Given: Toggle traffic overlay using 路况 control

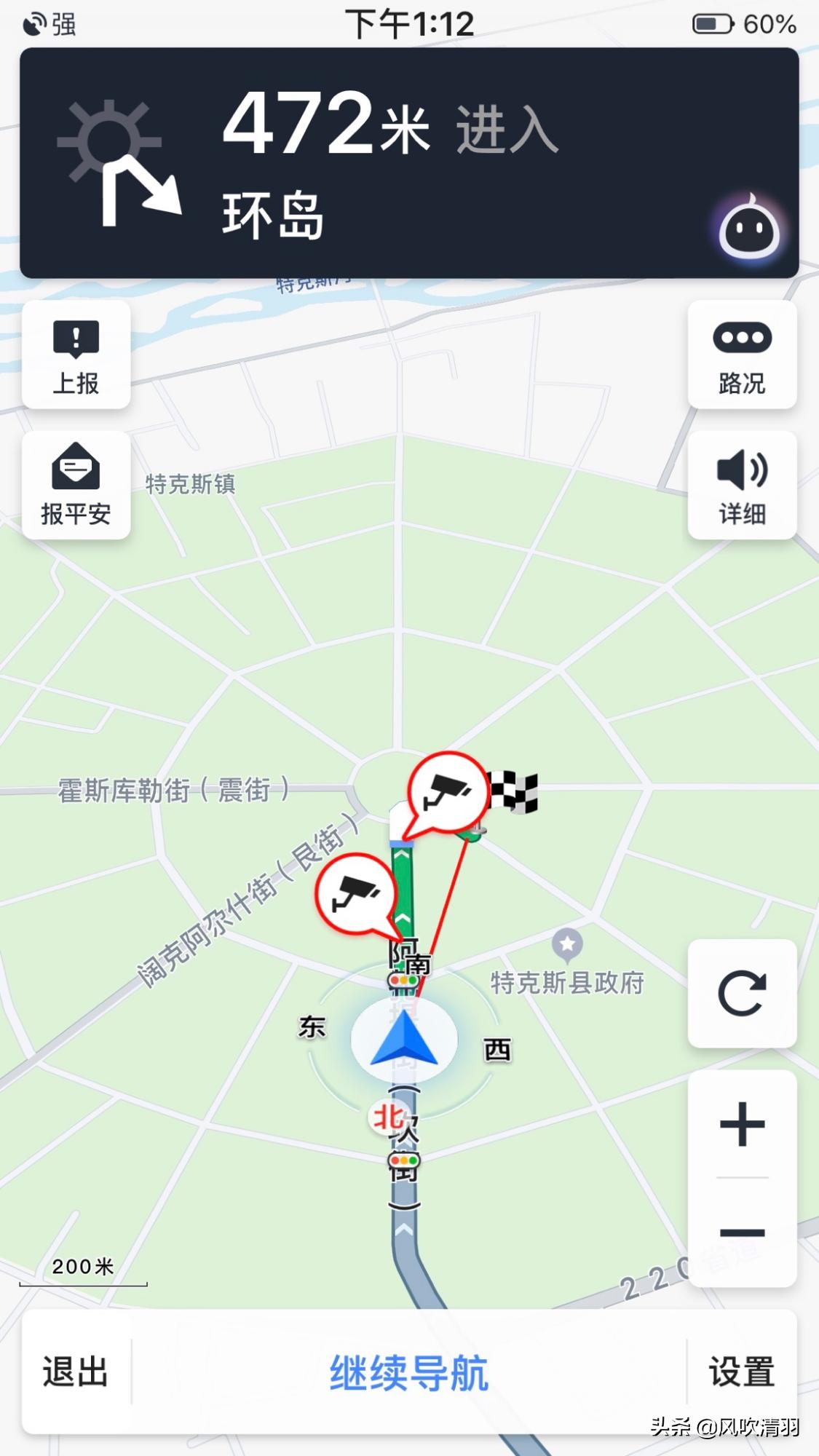Looking at the screenshot, I should pyautogui.click(x=742, y=356).
